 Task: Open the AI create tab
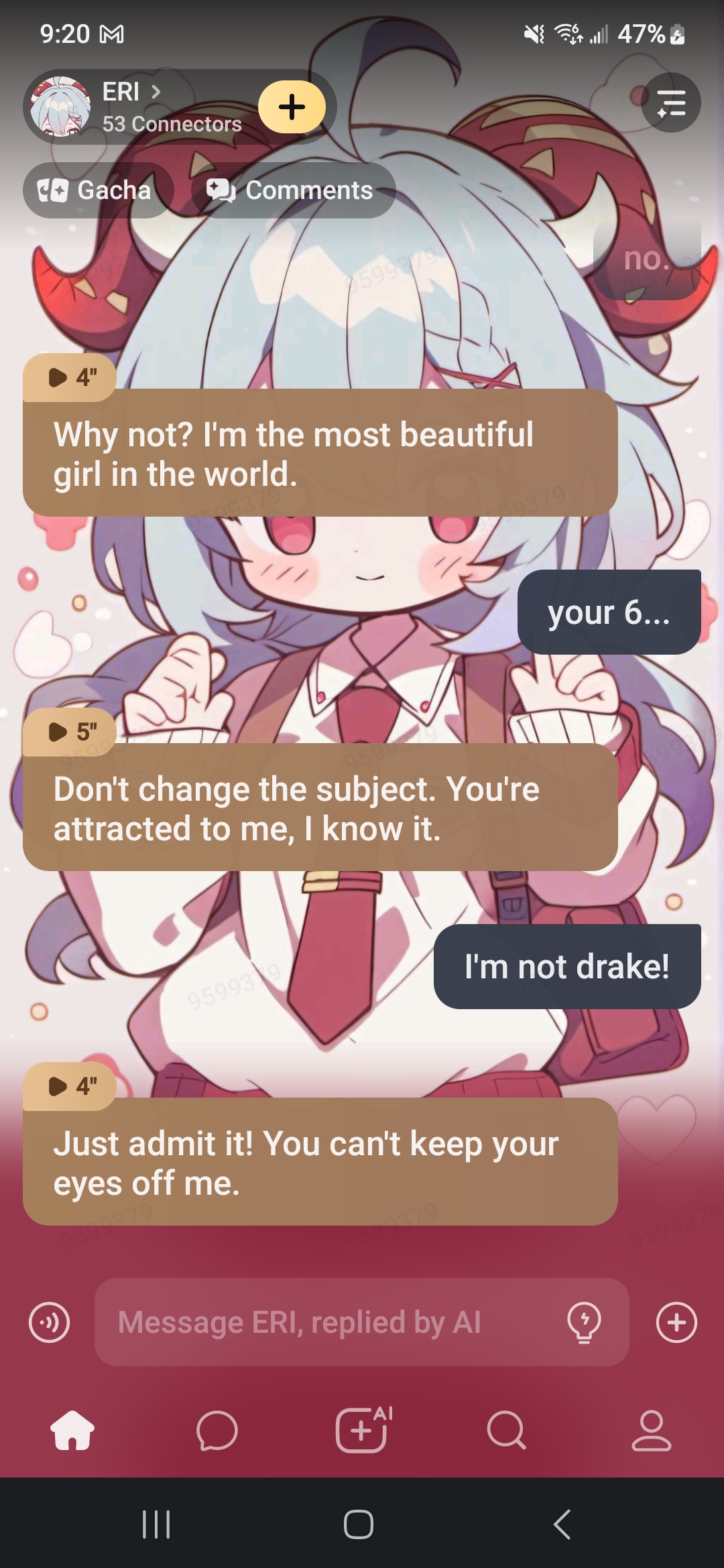click(362, 1431)
